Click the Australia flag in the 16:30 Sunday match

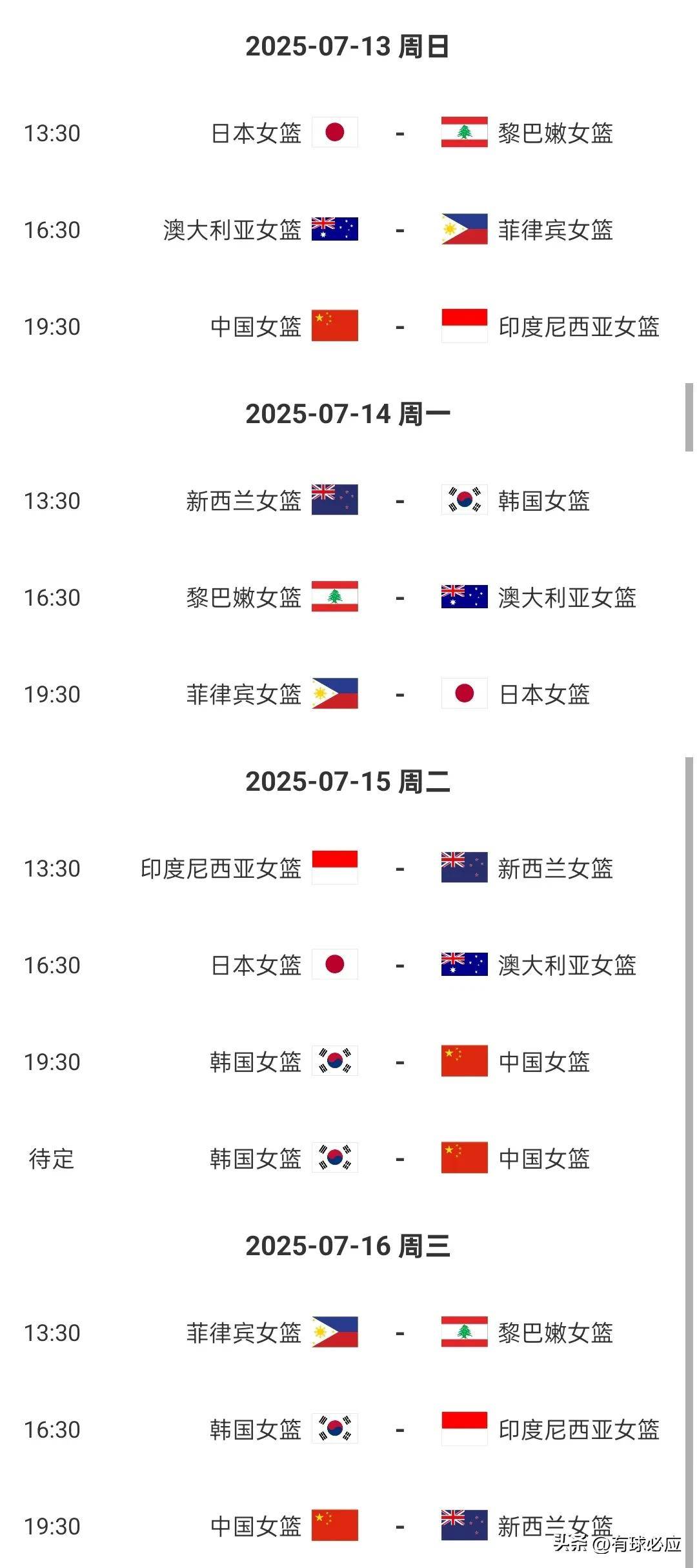334,230
